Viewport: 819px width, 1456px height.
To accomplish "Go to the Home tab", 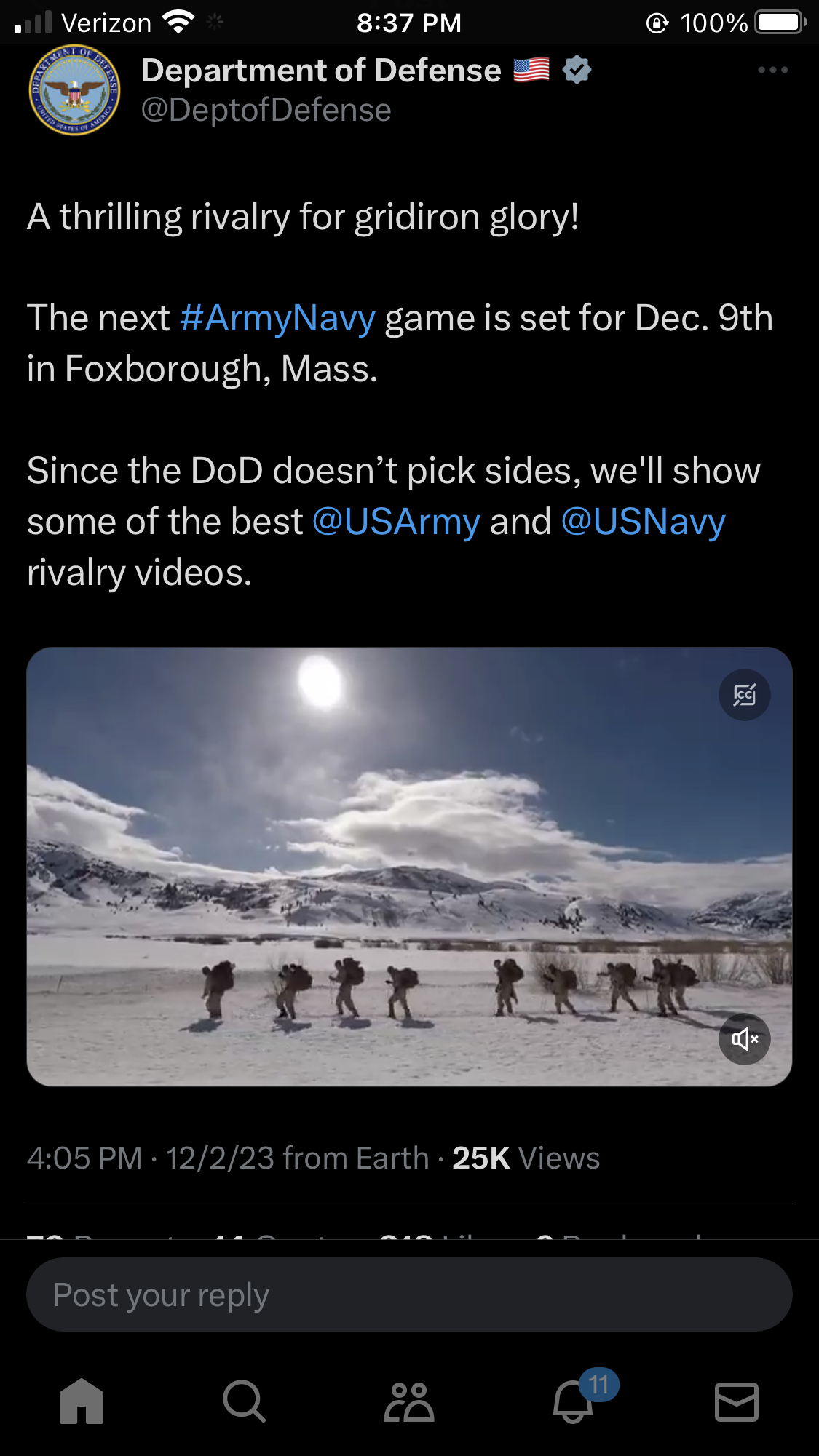I will [82, 1401].
